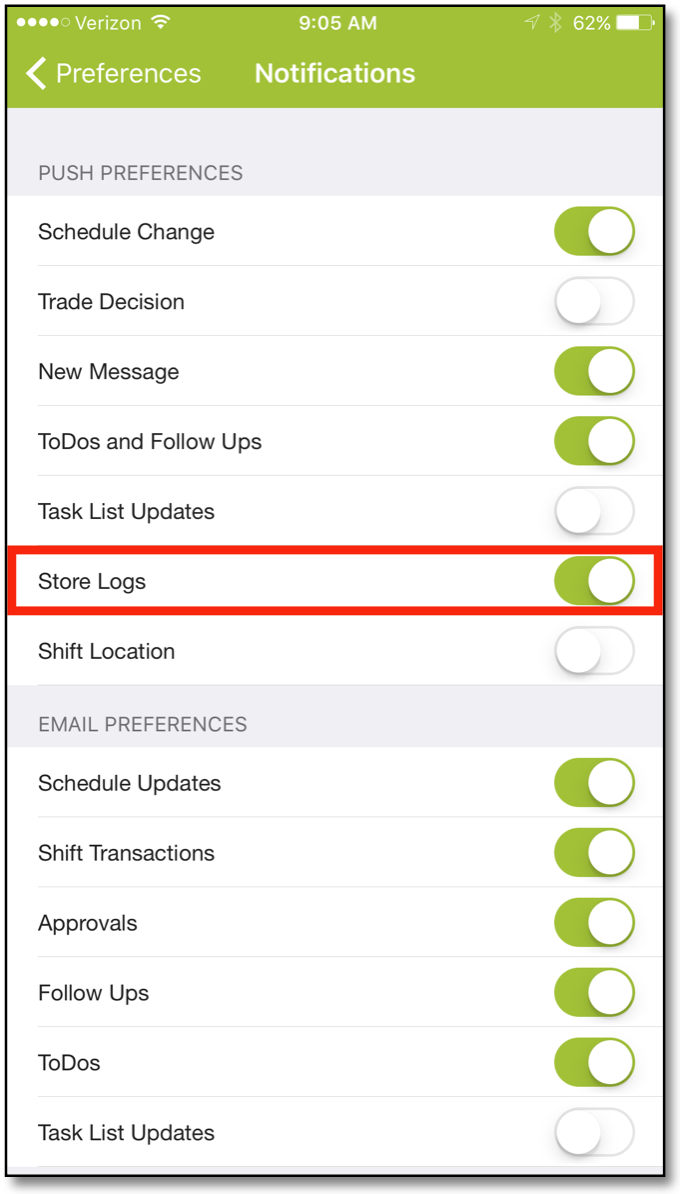Disable Schedule Updates emails

(x=594, y=783)
